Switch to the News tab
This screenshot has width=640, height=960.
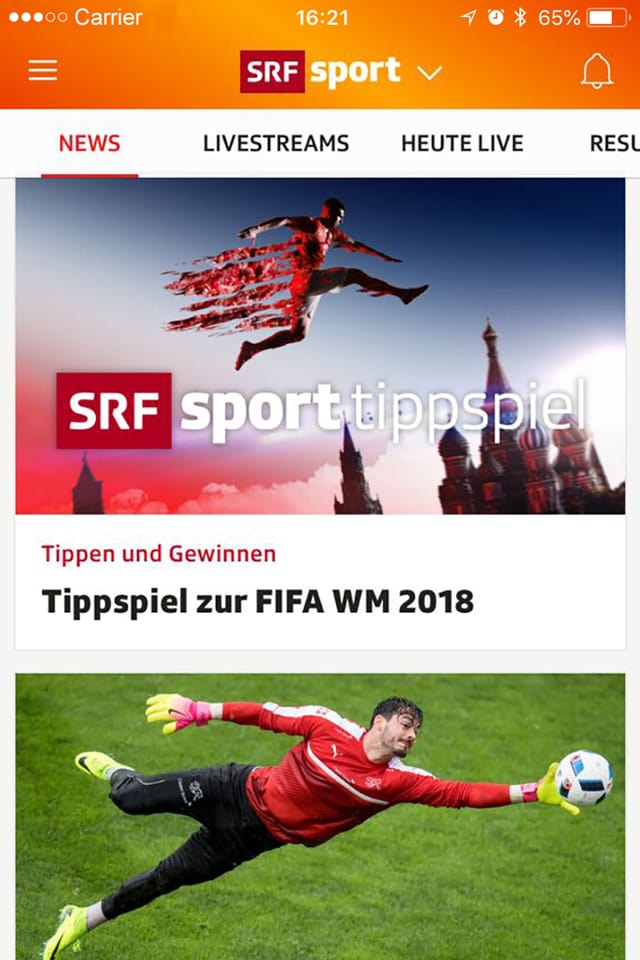89,143
